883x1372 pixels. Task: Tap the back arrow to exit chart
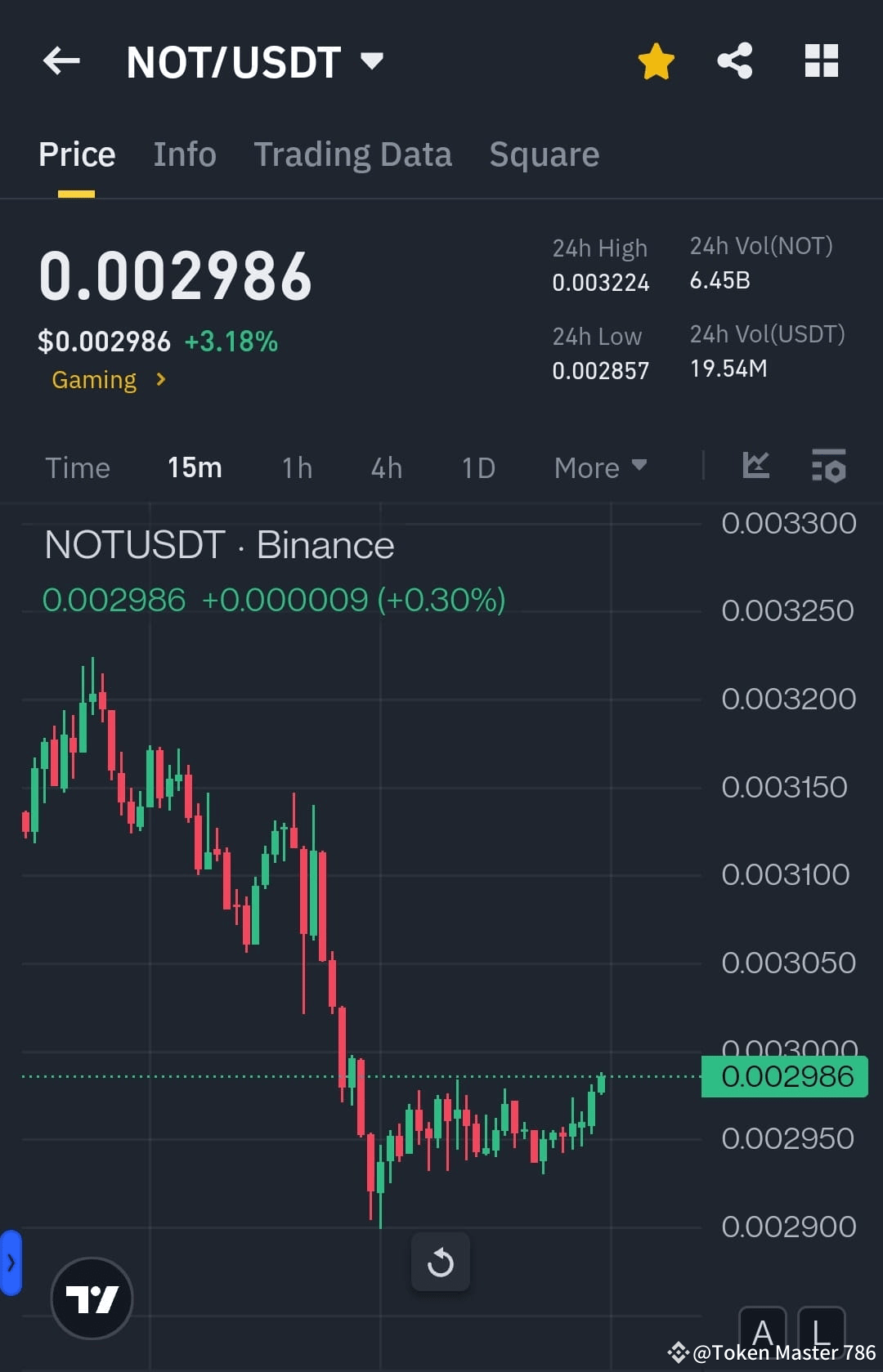coord(61,61)
